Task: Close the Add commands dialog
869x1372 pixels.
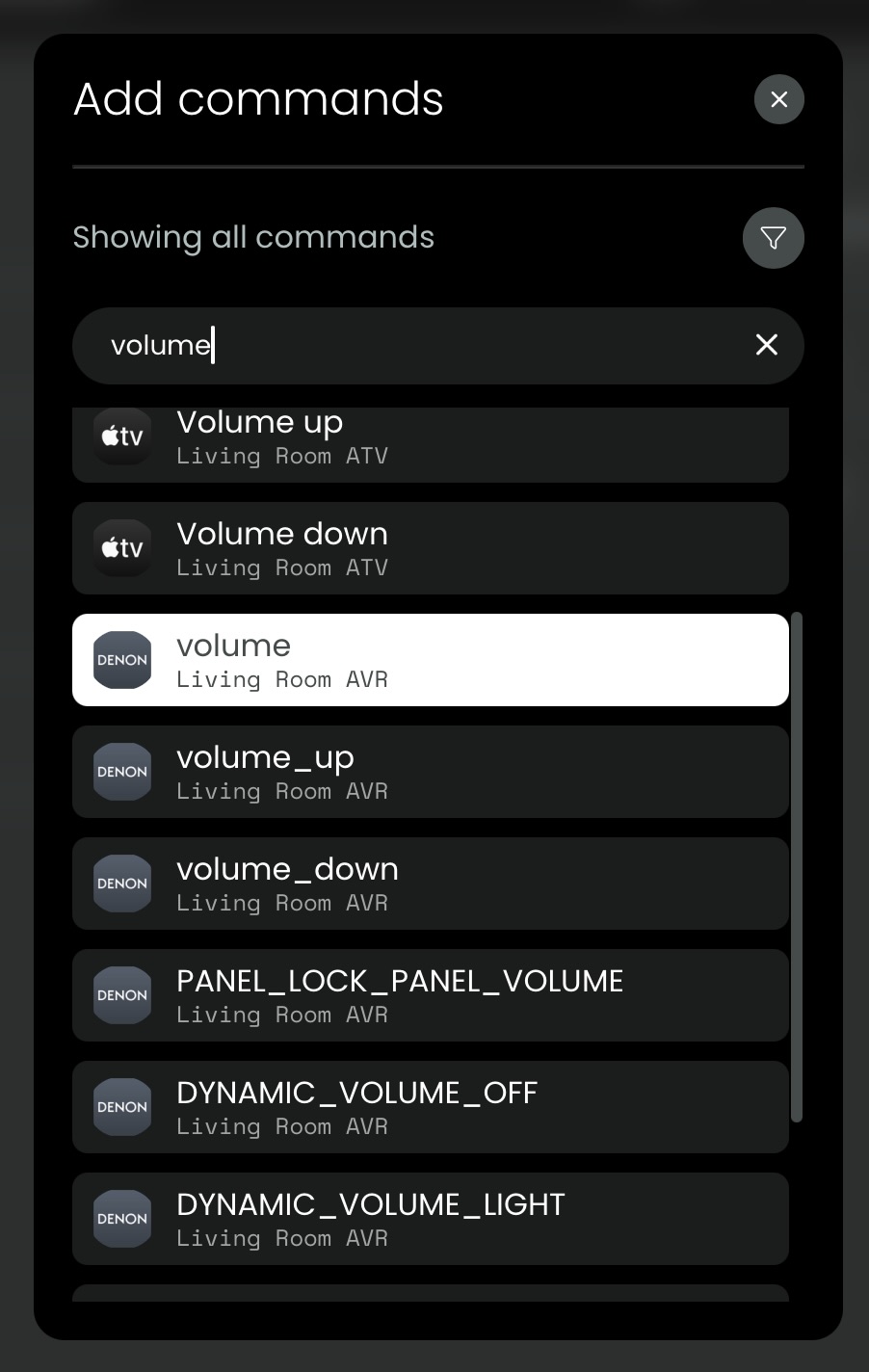Action: point(778,99)
